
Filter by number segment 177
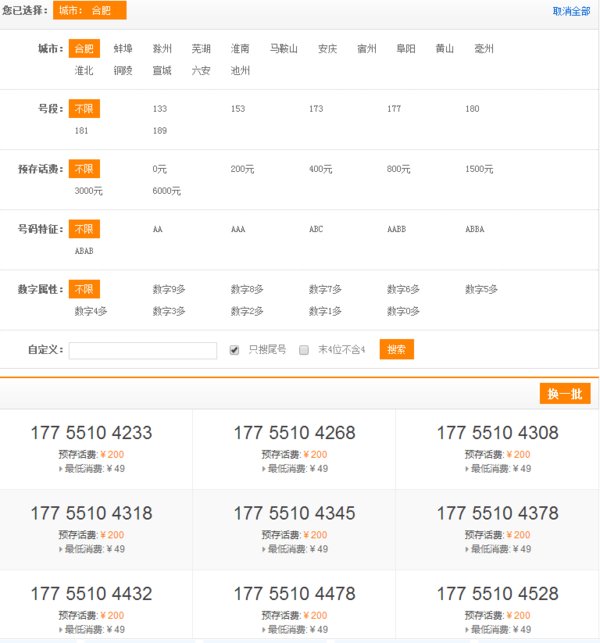pyautogui.click(x=394, y=109)
